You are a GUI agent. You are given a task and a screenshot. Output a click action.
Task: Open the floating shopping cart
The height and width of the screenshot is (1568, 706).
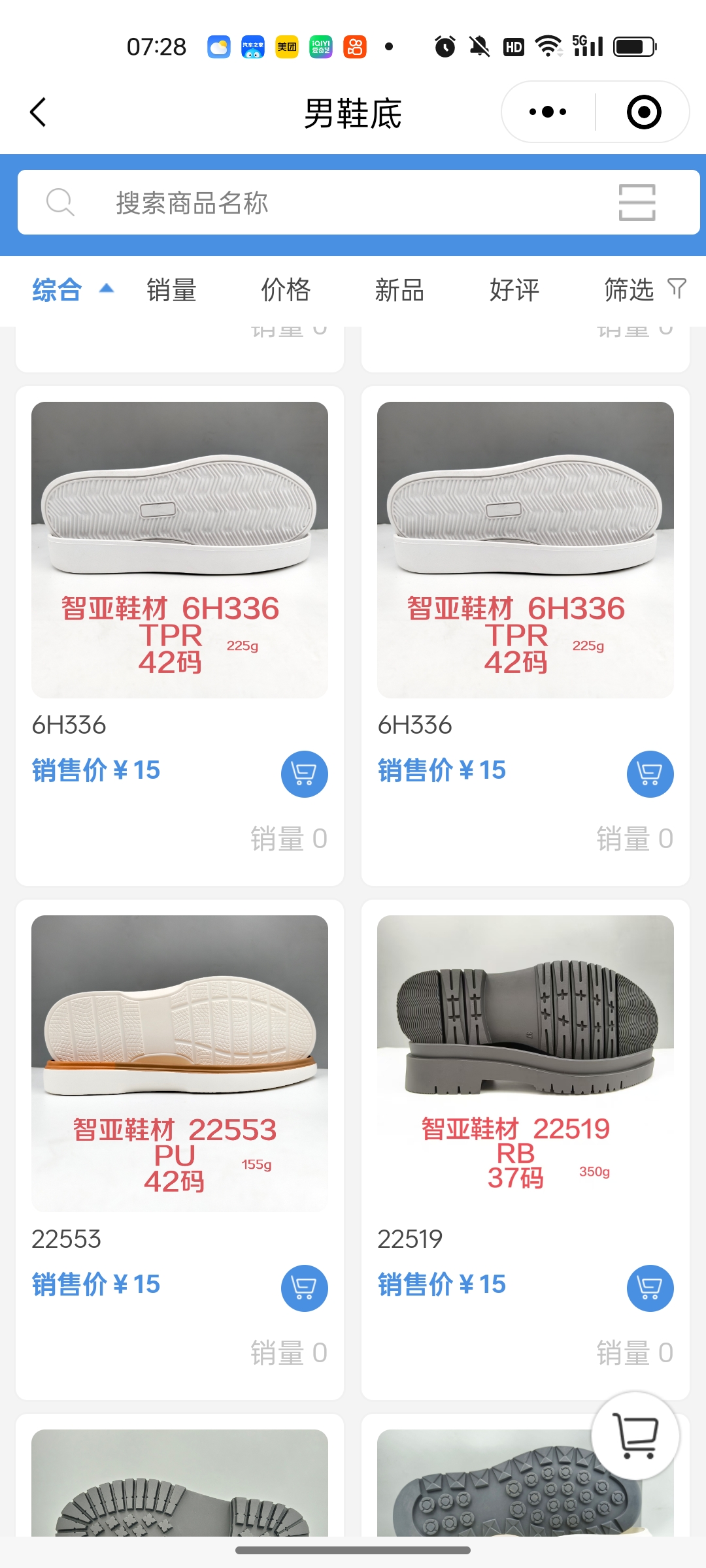pyautogui.click(x=635, y=1435)
